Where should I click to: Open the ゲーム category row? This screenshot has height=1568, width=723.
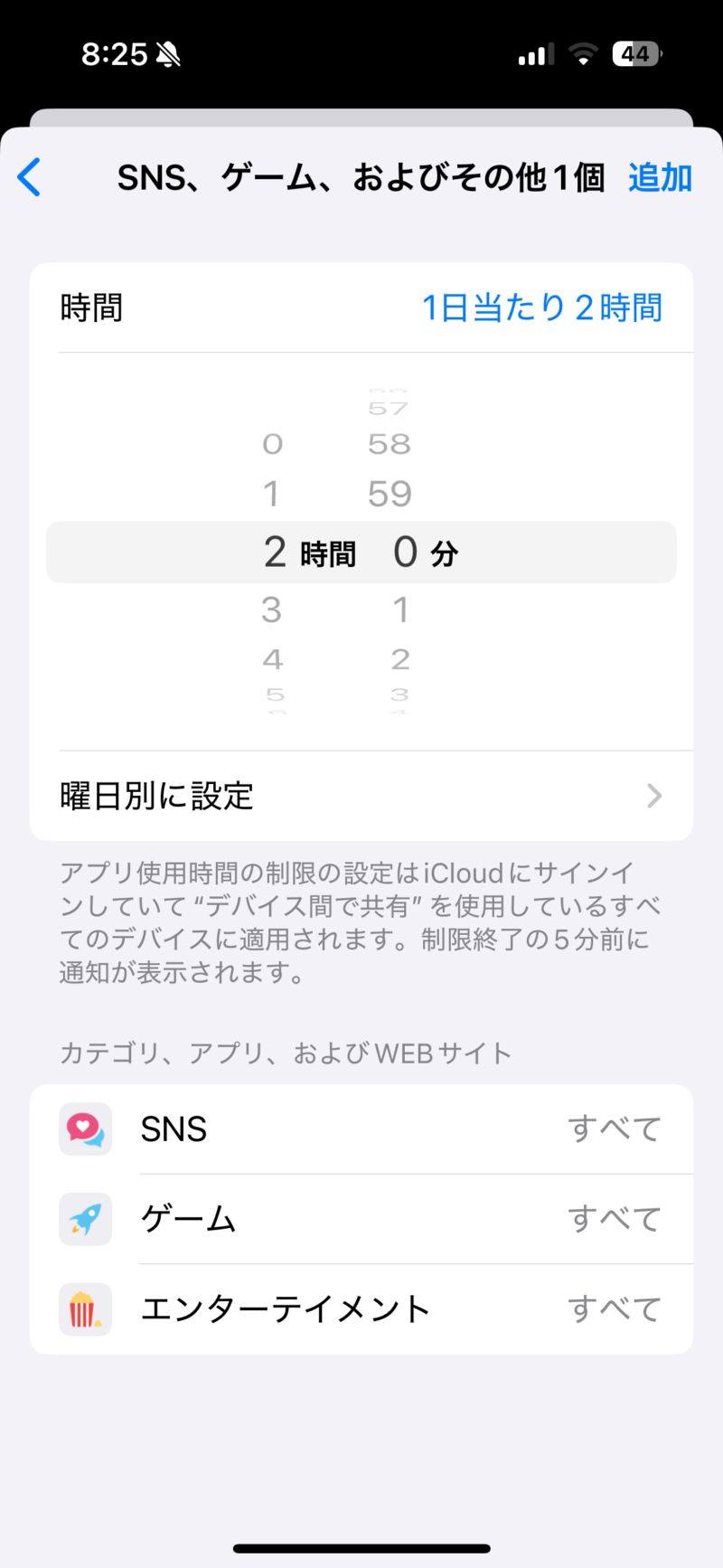(361, 1219)
